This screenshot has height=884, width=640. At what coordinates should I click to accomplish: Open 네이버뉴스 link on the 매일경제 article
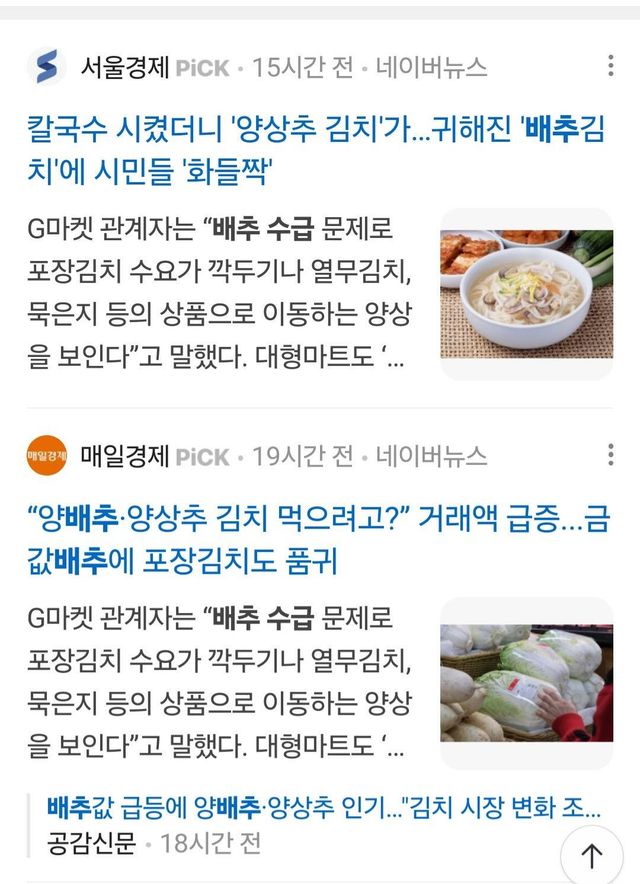pyautogui.click(x=432, y=457)
